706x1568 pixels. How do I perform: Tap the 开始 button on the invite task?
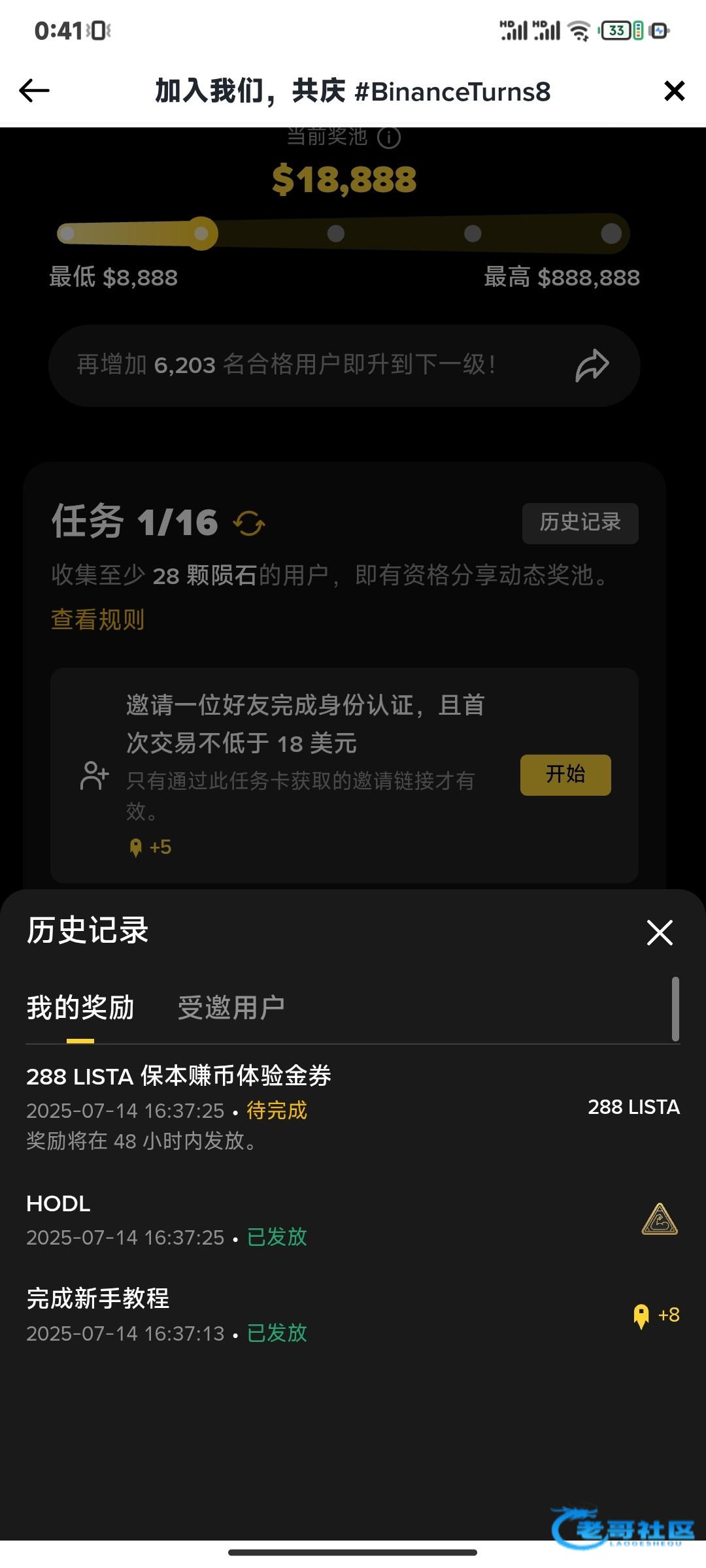click(x=565, y=775)
